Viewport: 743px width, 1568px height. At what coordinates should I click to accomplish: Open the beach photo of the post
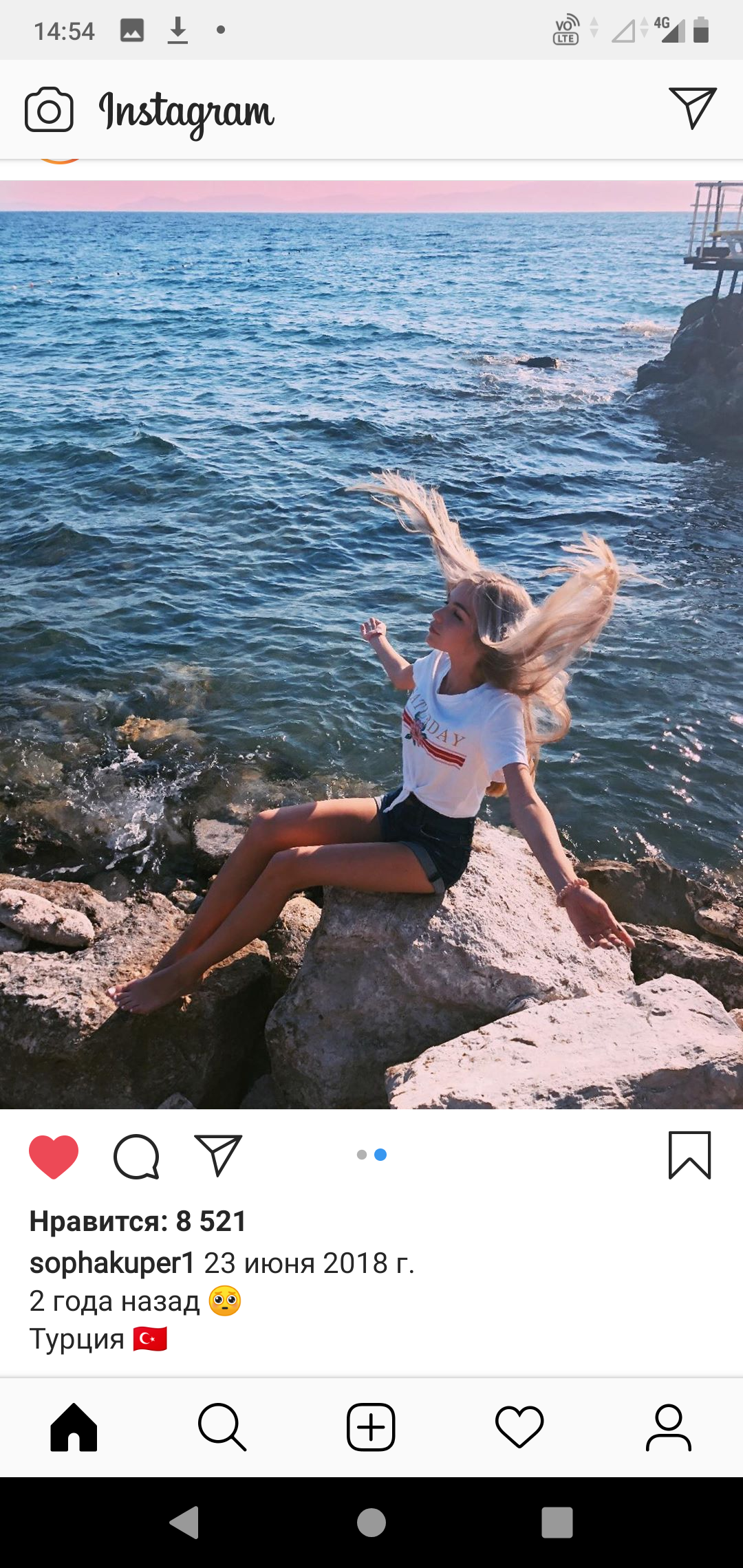tap(371, 644)
